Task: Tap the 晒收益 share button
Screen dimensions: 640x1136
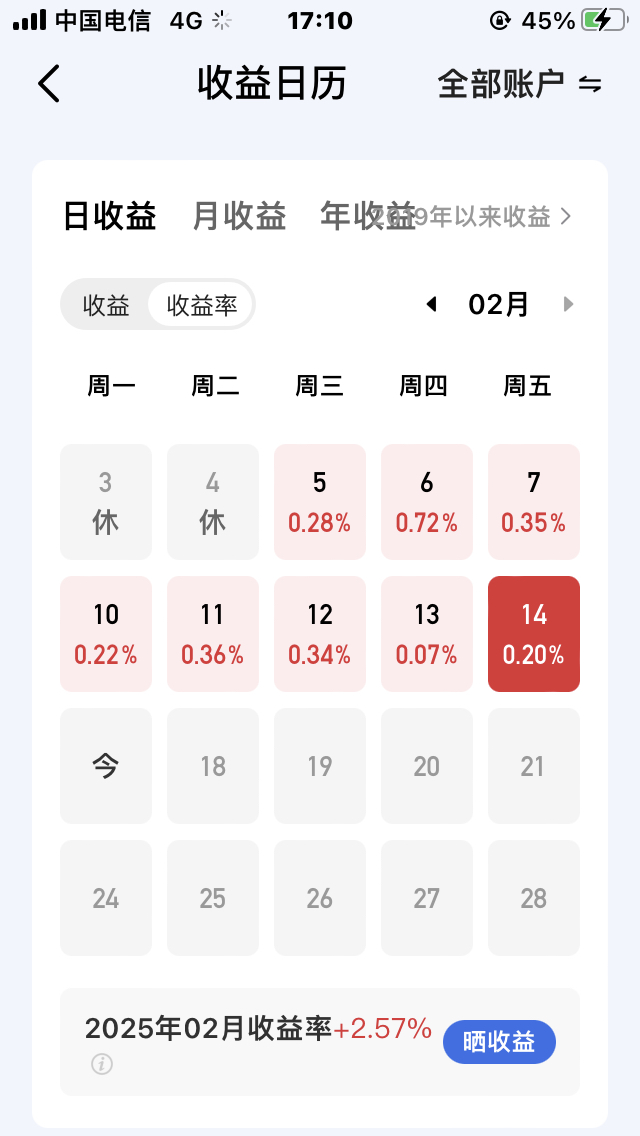Action: pyautogui.click(x=499, y=1042)
